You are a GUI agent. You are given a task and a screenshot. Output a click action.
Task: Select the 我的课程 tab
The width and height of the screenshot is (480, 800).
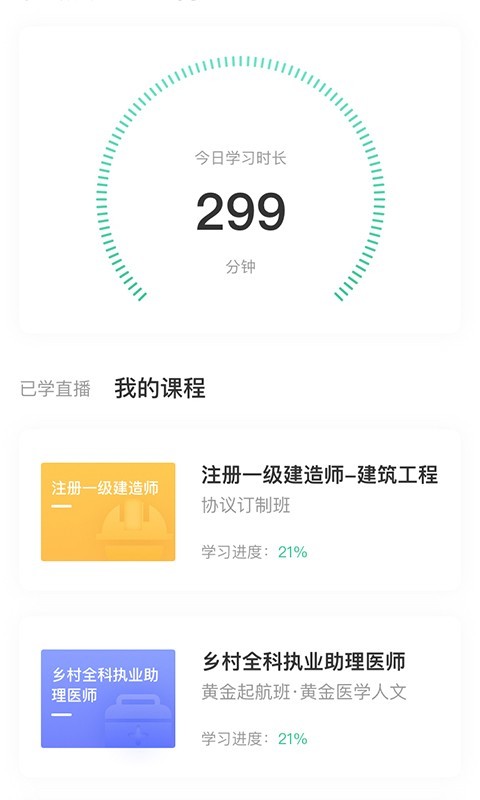160,388
